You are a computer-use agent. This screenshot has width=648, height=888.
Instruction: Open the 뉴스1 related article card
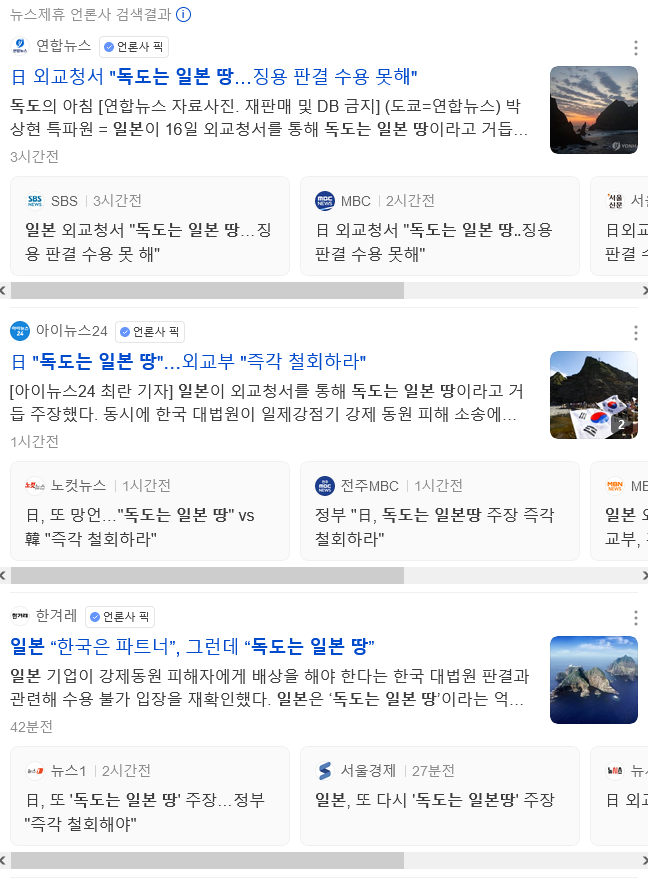click(x=150, y=797)
